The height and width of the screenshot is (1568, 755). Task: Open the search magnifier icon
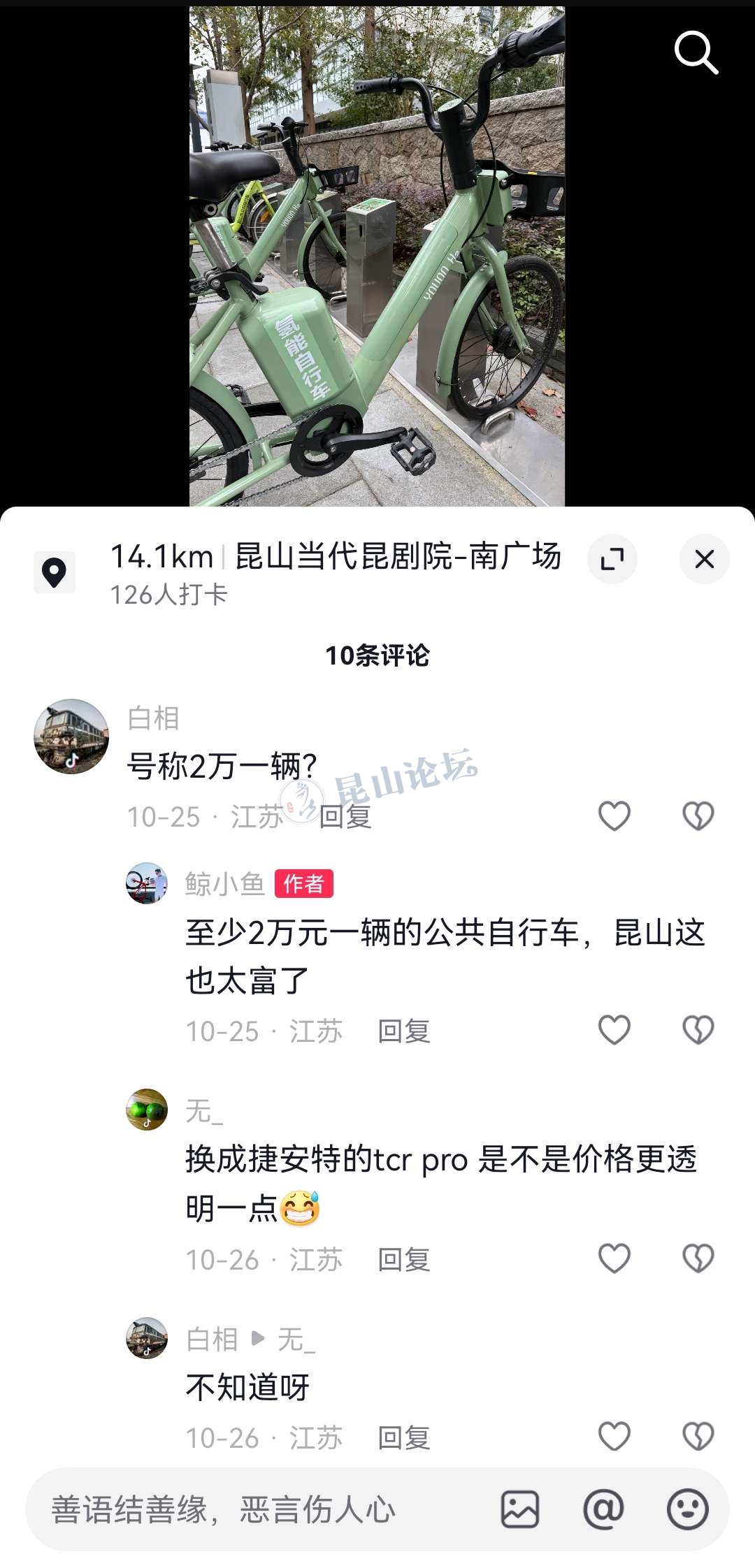click(696, 52)
